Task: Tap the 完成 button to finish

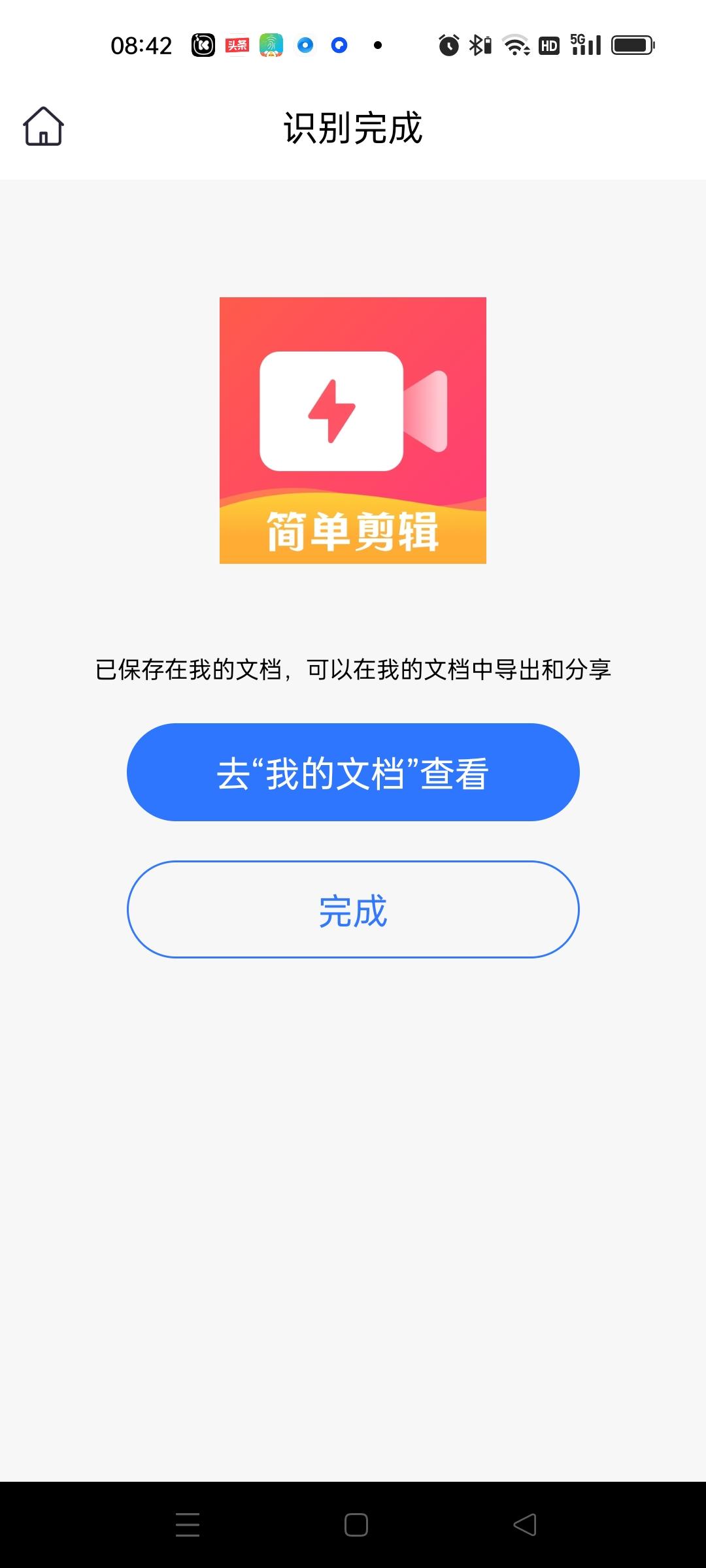Action: pyautogui.click(x=353, y=909)
